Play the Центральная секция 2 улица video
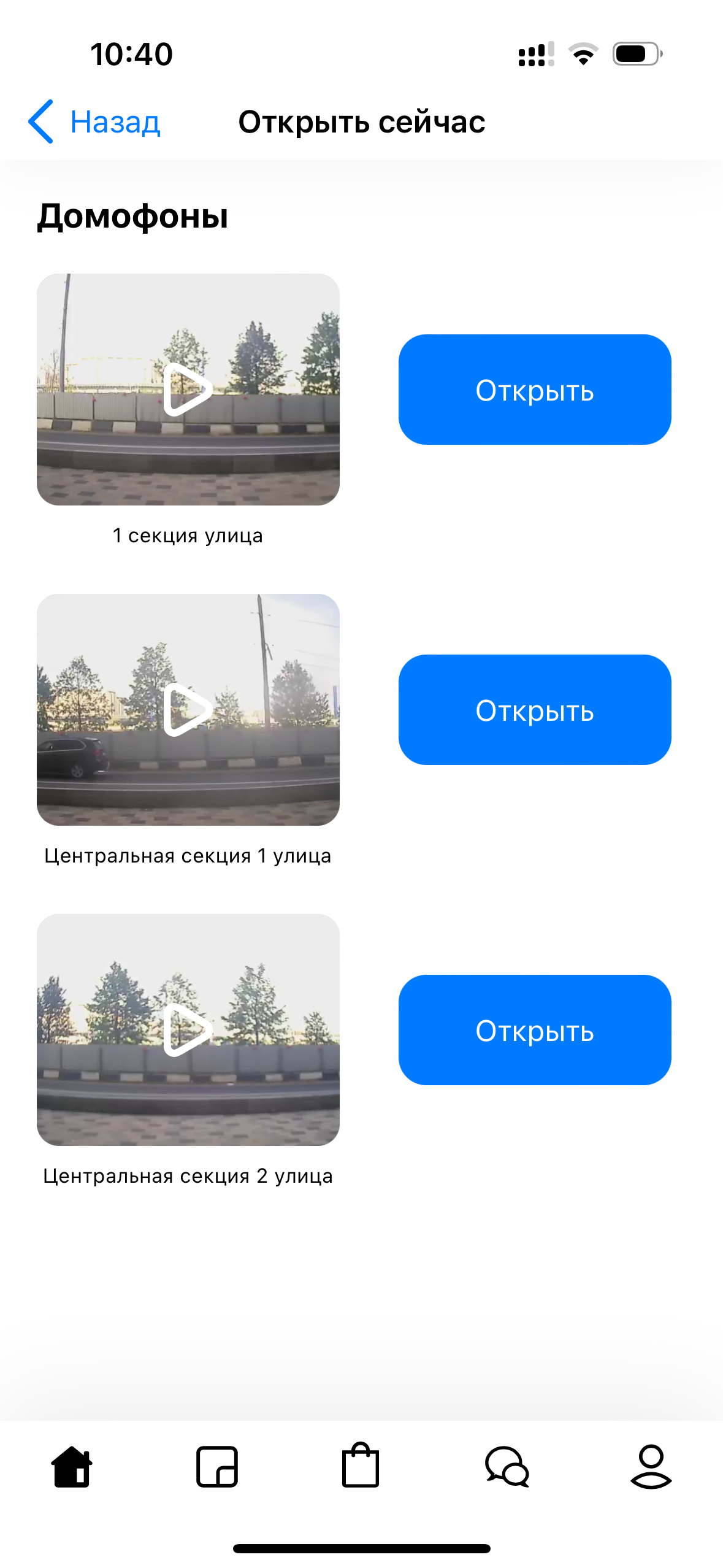The height and width of the screenshot is (1568, 723). point(188,1030)
